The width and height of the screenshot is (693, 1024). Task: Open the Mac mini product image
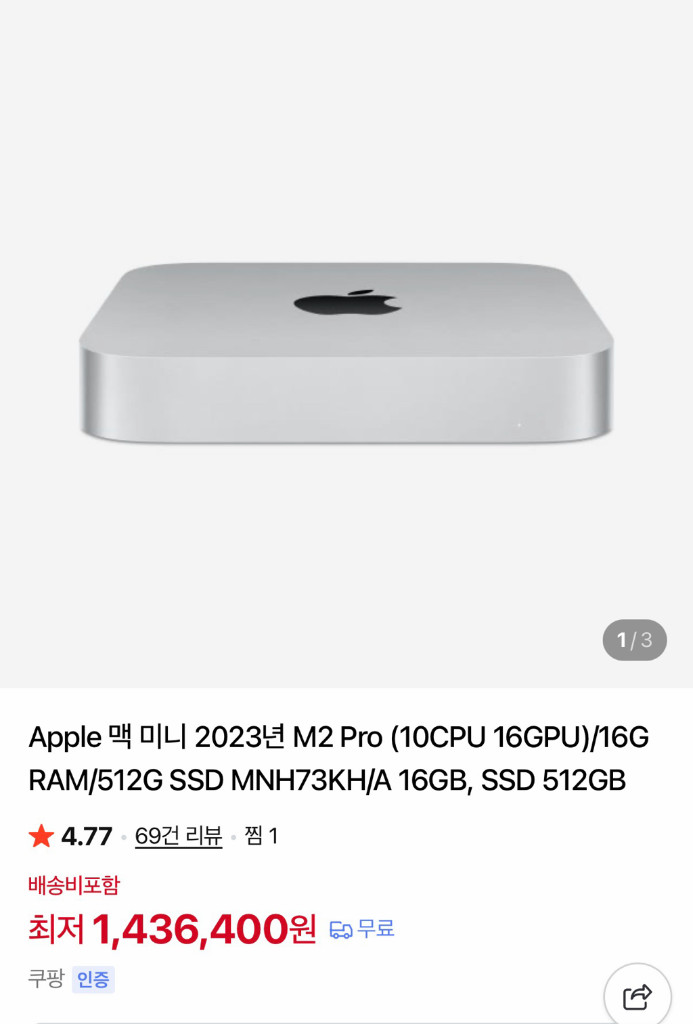pos(346,350)
